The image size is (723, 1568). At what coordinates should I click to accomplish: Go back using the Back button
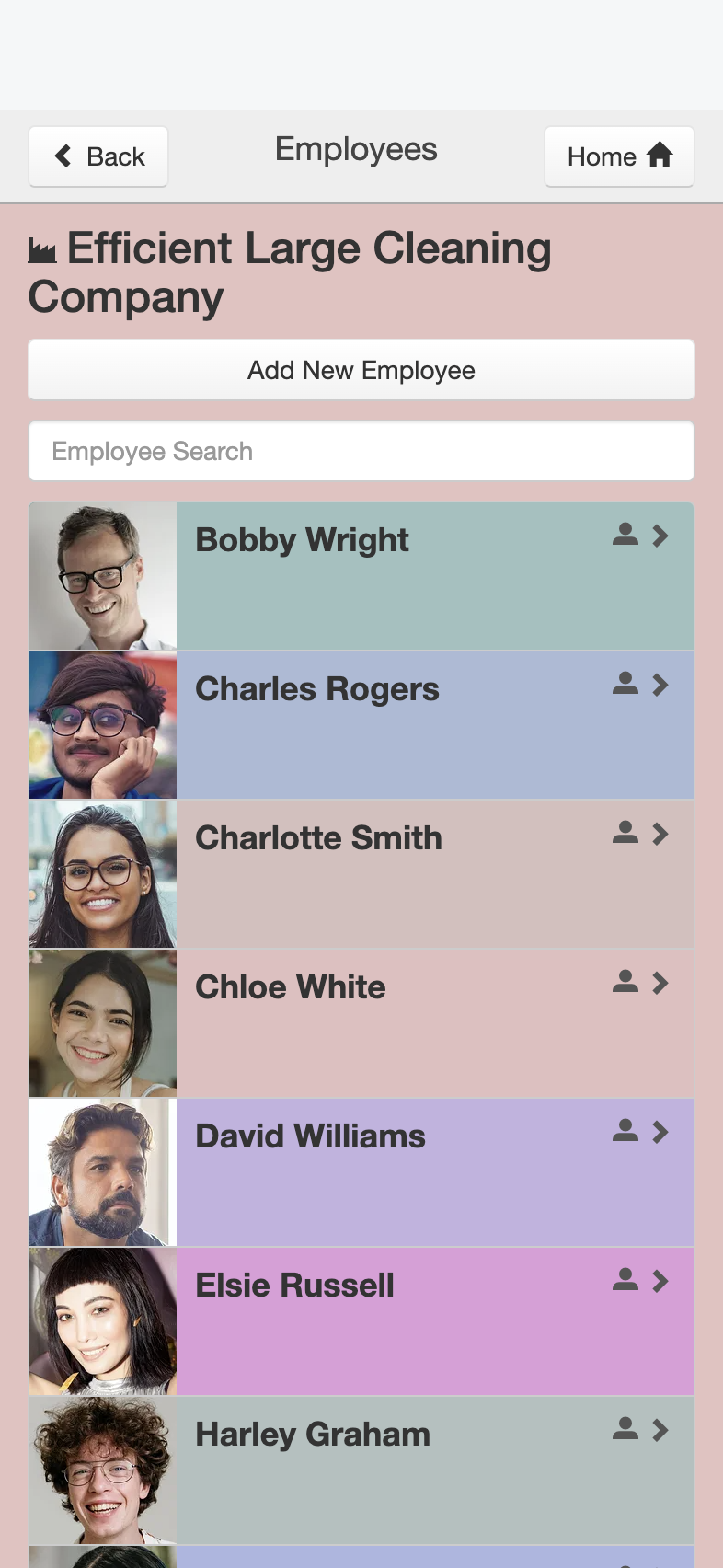pyautogui.click(x=98, y=156)
